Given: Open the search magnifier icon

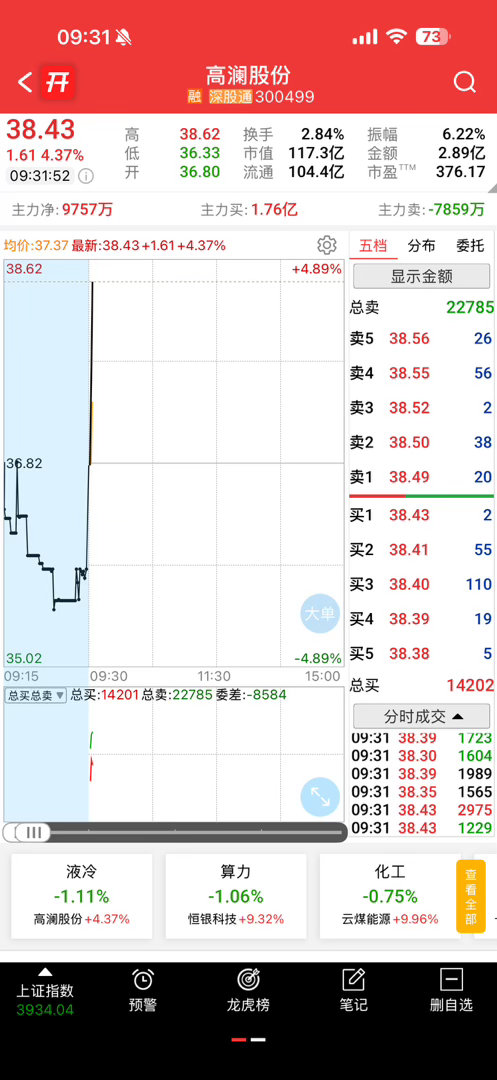Looking at the screenshot, I should [465, 82].
